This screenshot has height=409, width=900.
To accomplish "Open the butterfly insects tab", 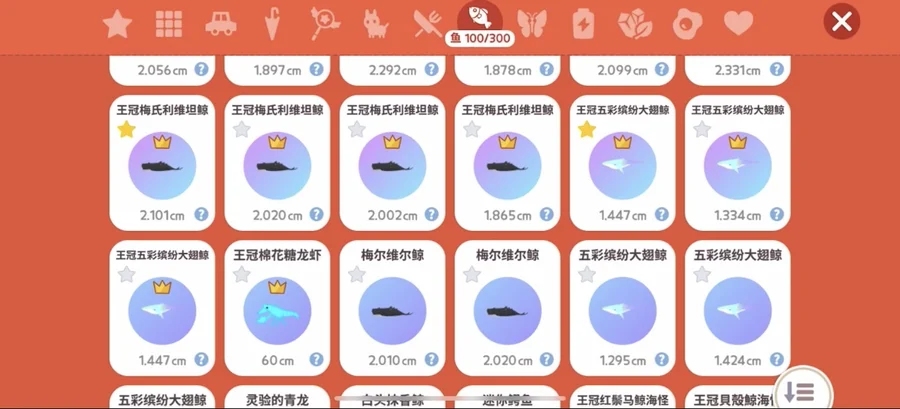I will [531, 22].
